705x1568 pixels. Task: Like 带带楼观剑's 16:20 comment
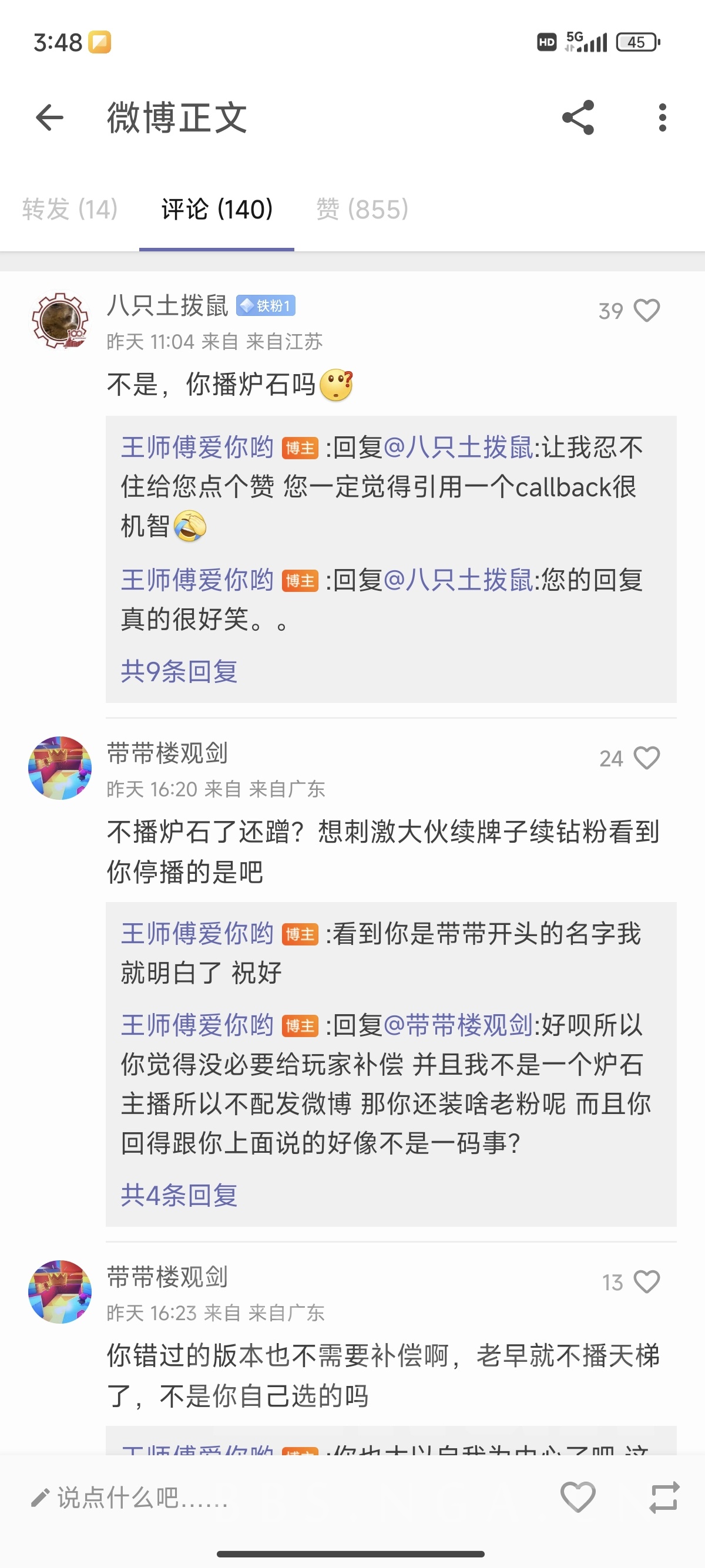[647, 758]
